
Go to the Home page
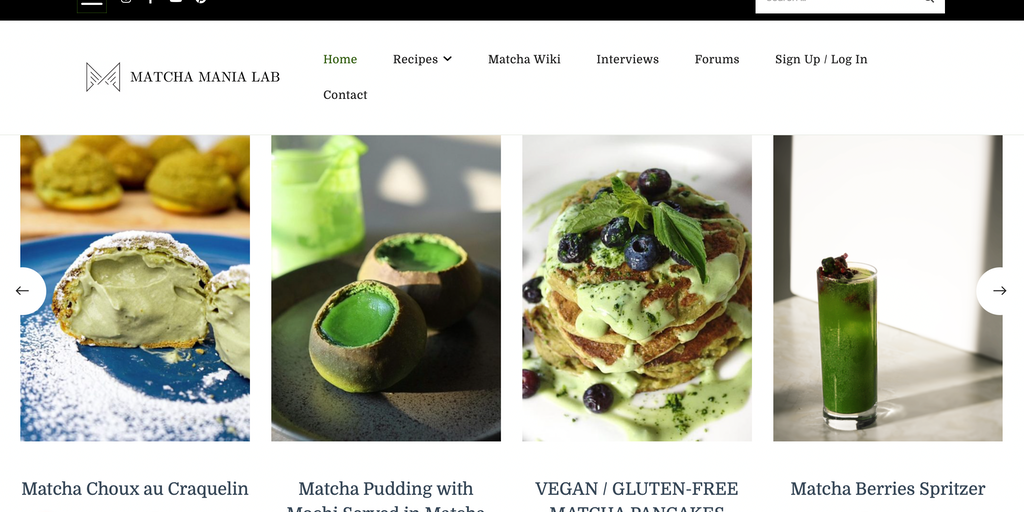(340, 59)
